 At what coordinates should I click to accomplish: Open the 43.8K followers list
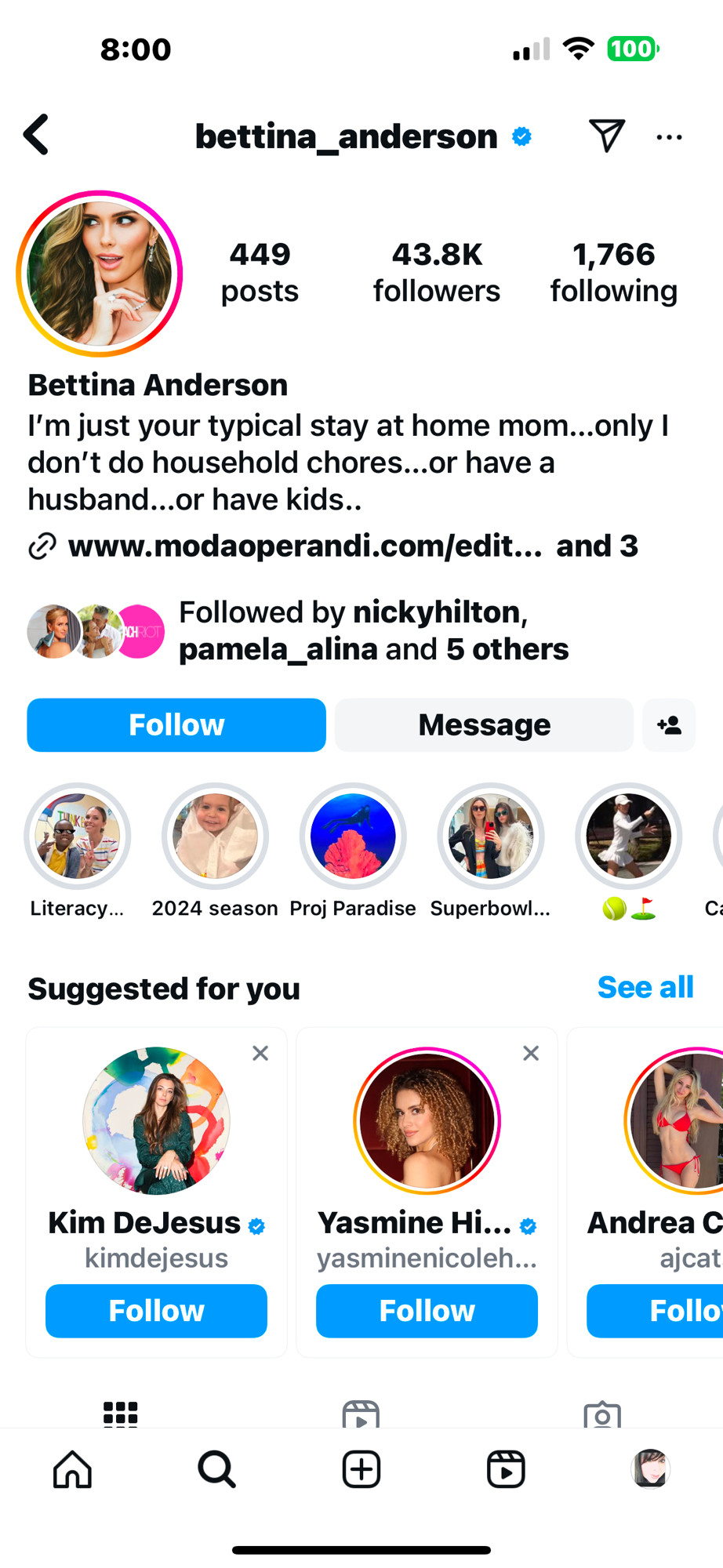[x=436, y=272]
